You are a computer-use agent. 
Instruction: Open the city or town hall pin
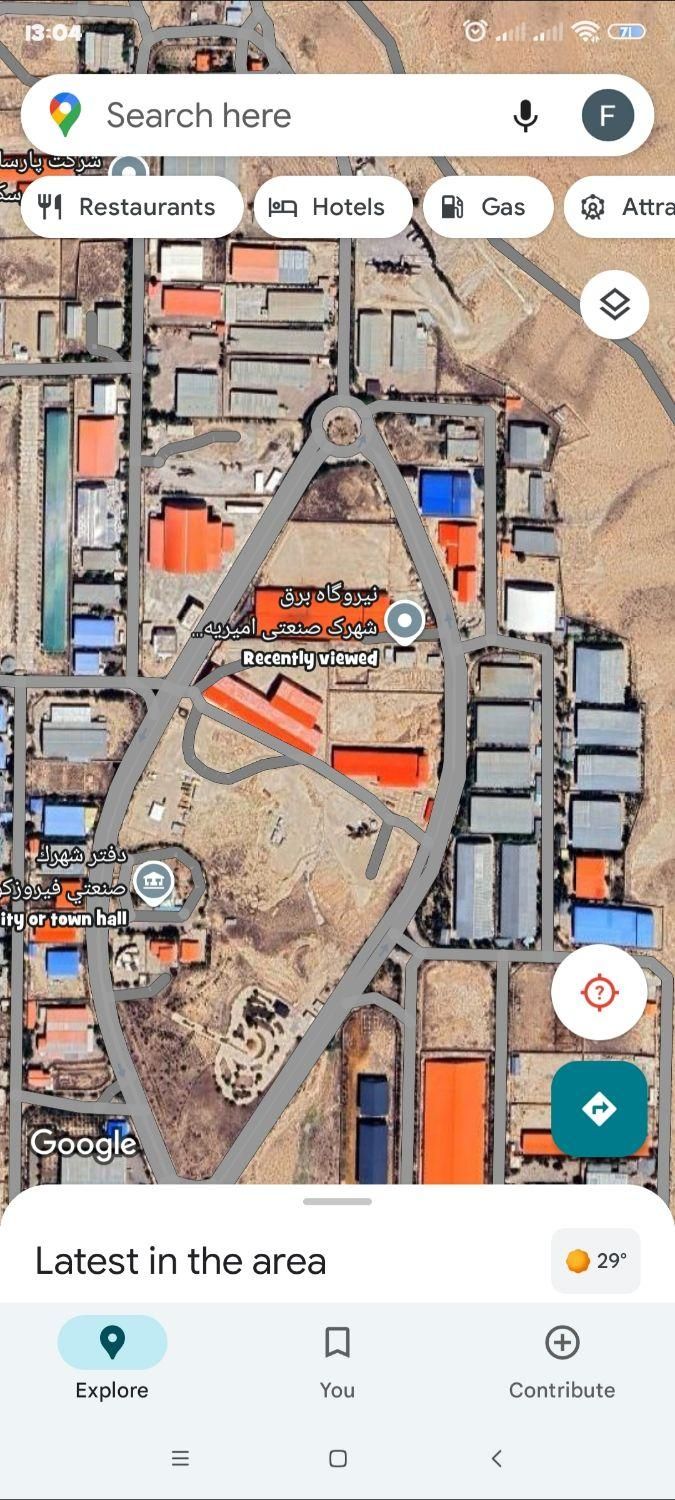(x=153, y=882)
